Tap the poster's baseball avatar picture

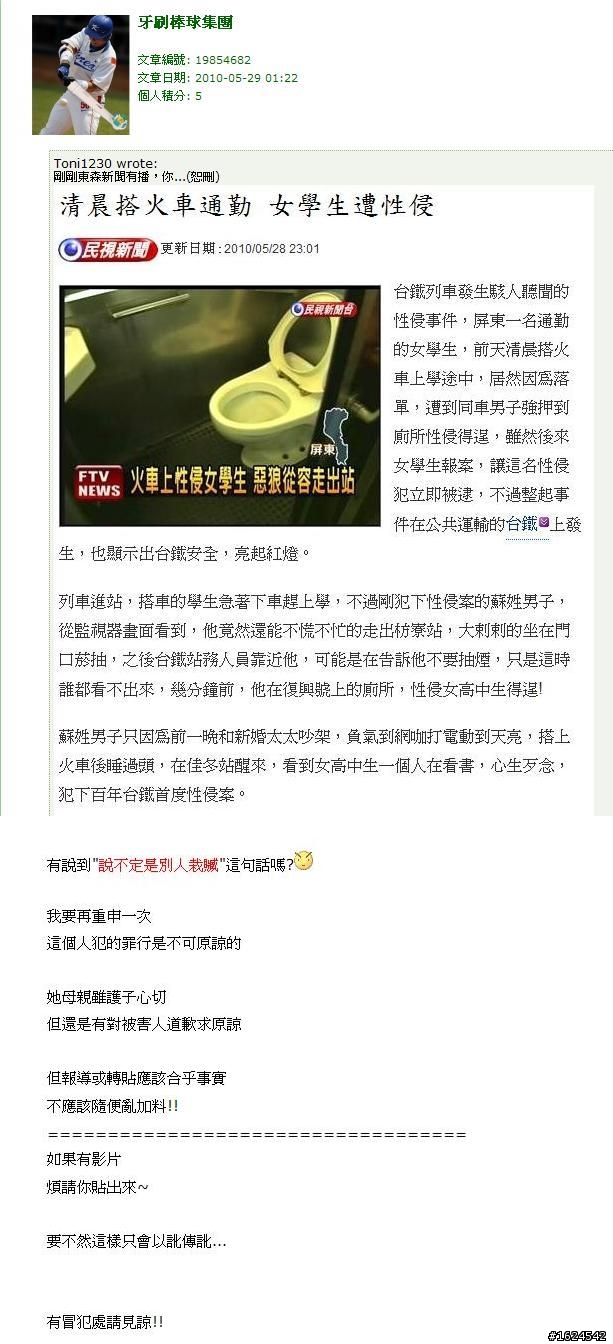(81, 75)
